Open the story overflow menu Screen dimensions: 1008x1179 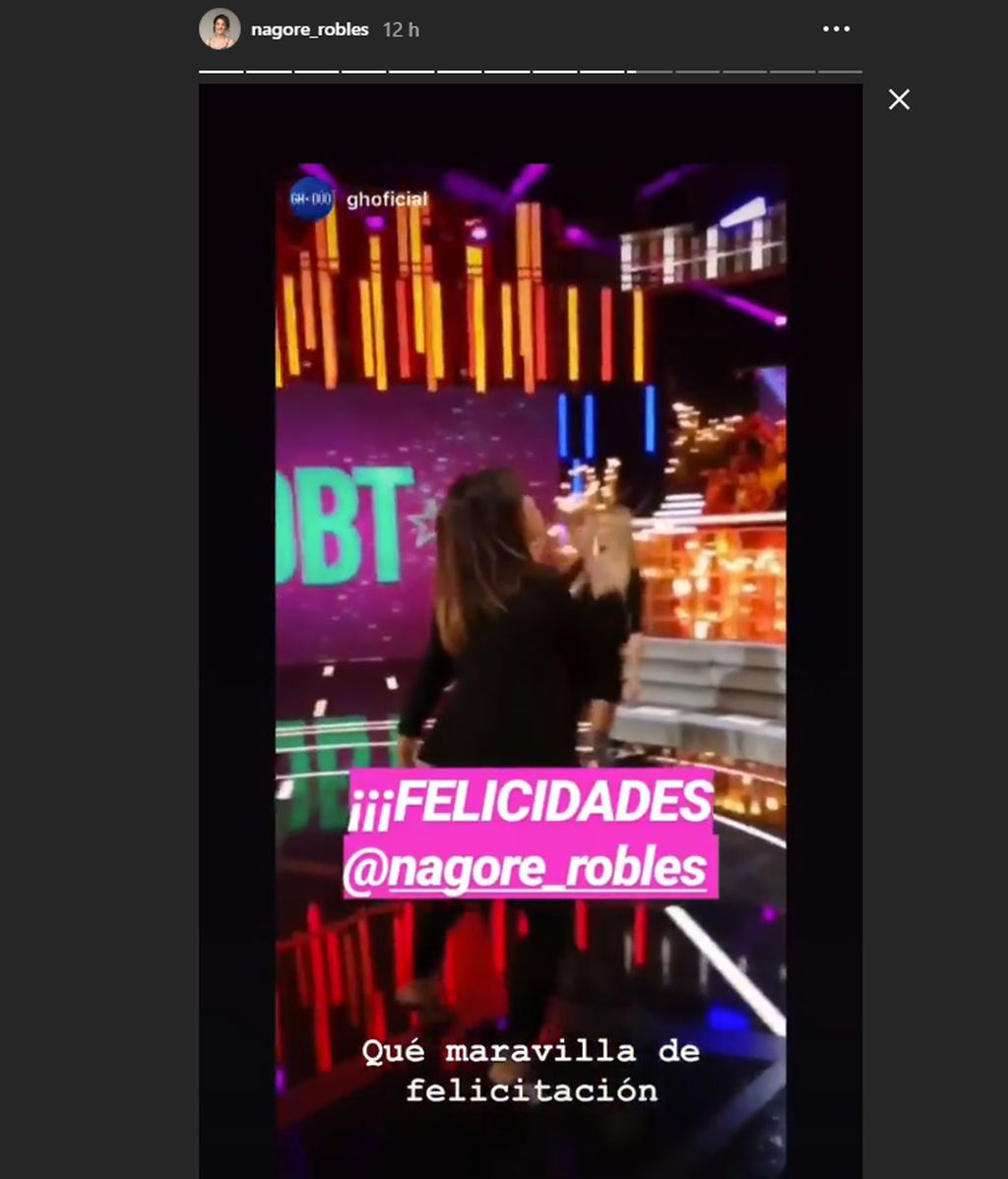(836, 30)
